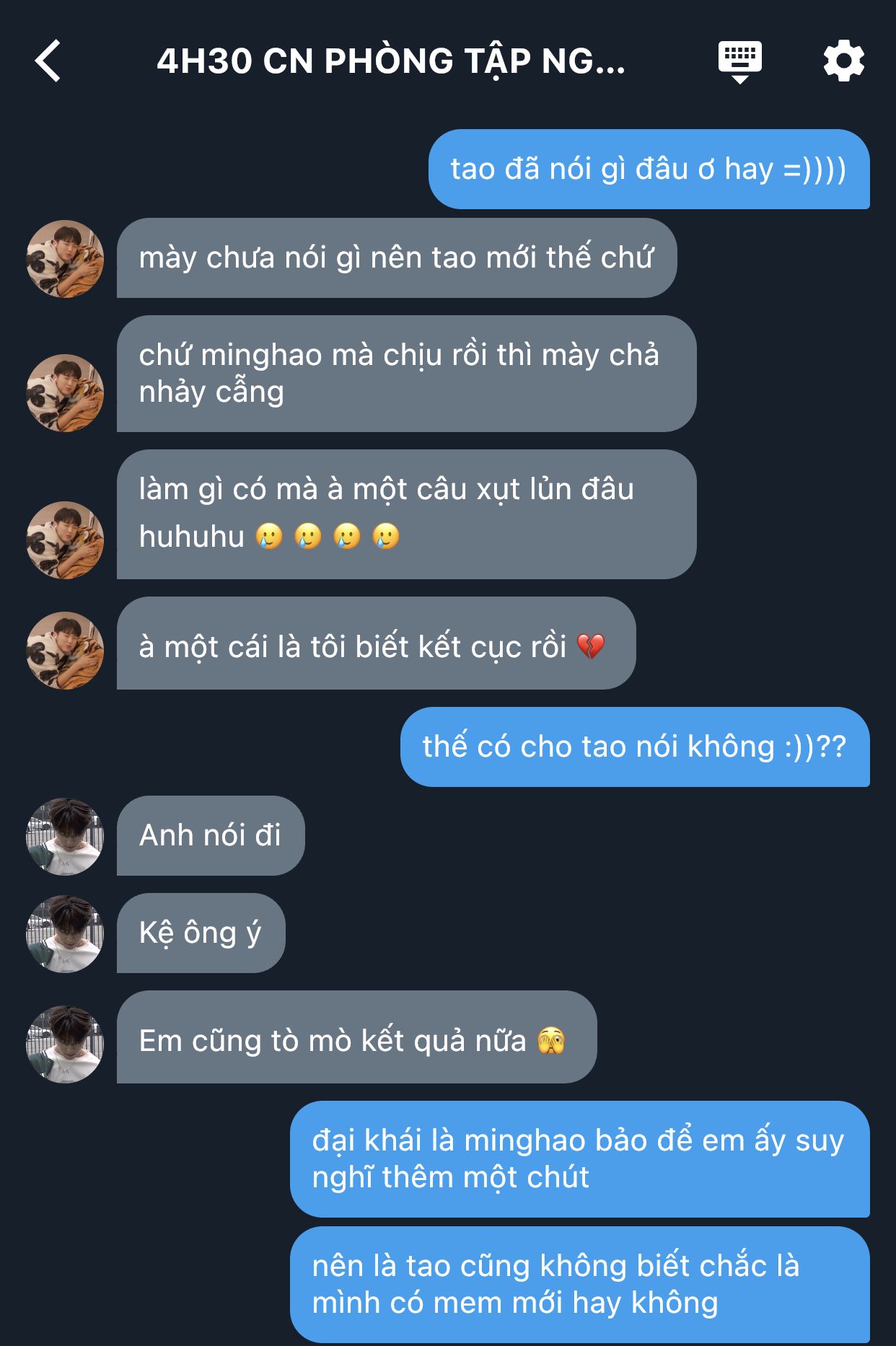Open chat settings gear

(x=843, y=61)
